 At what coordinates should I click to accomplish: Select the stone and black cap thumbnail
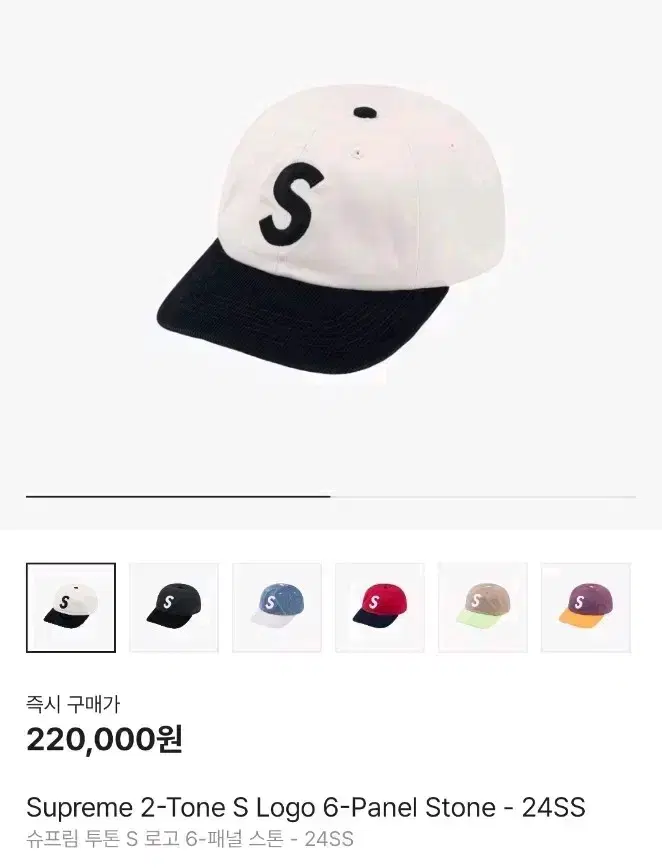click(71, 608)
